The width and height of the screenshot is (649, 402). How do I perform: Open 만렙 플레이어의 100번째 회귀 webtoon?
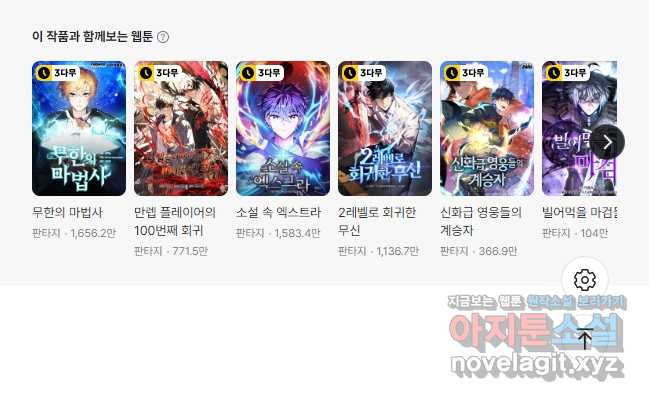click(181, 128)
